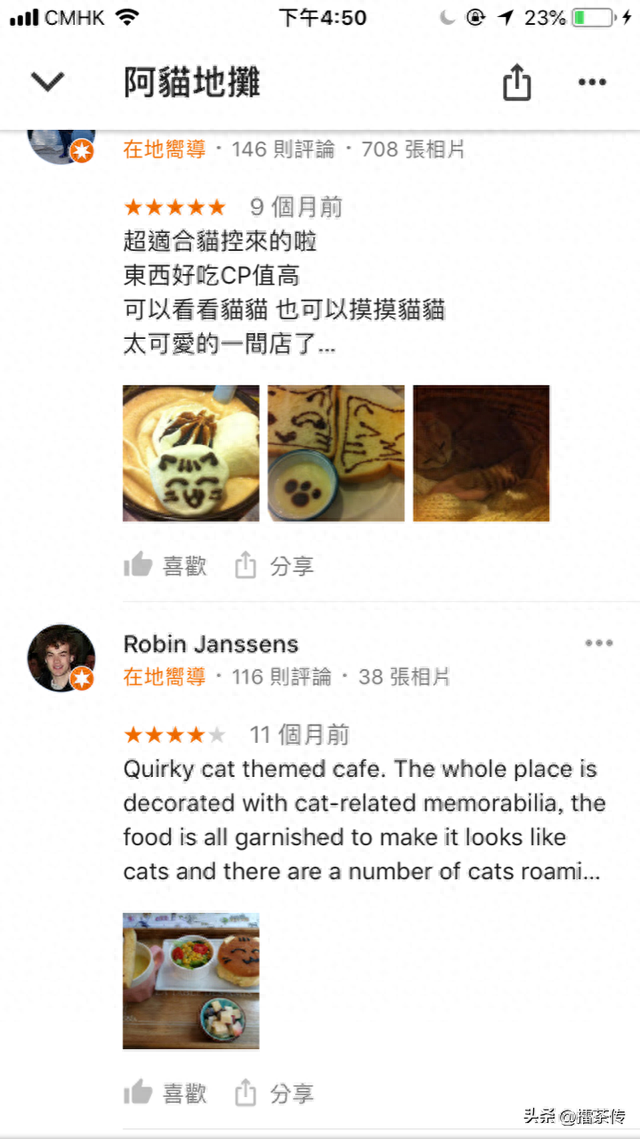The height and width of the screenshot is (1139, 640).
Task: Share the 阿貓地攤 place
Action: tap(516, 83)
